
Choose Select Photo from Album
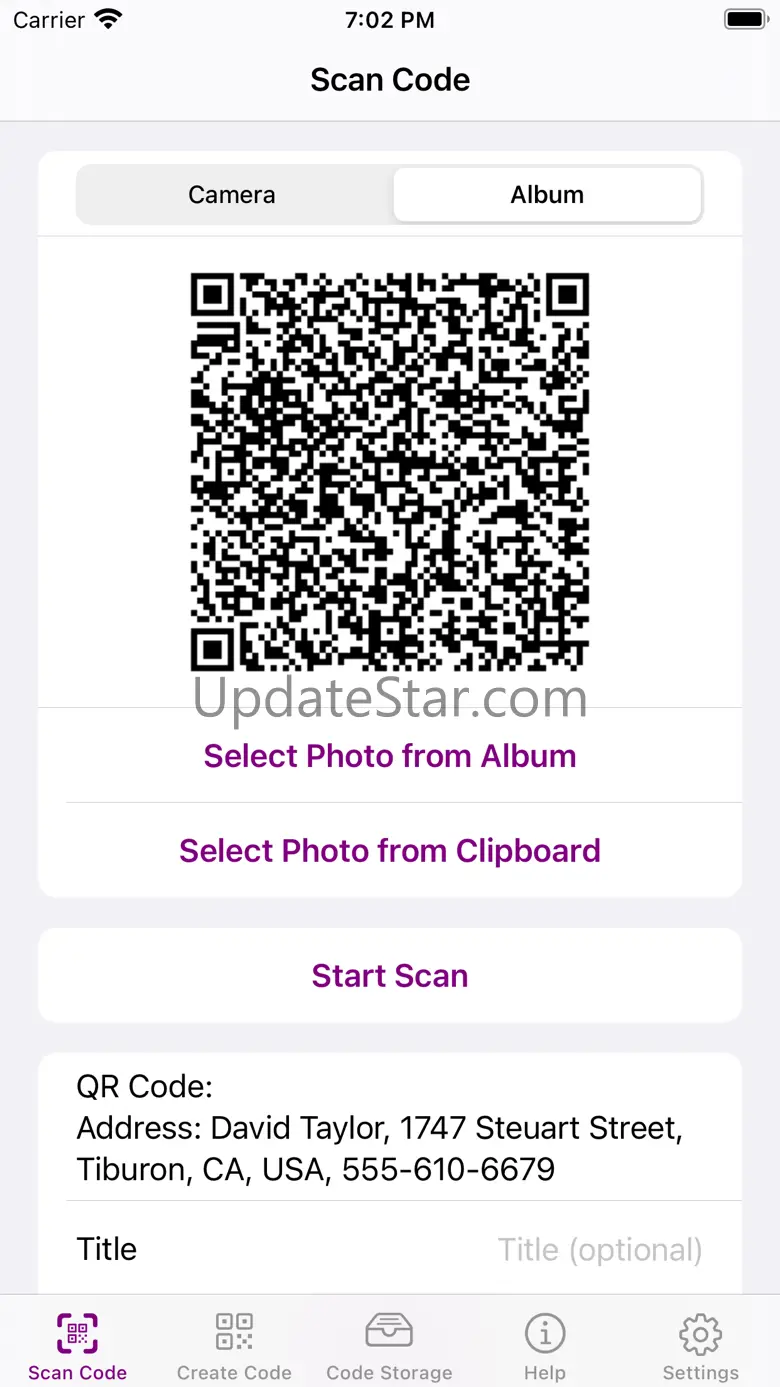(x=390, y=756)
